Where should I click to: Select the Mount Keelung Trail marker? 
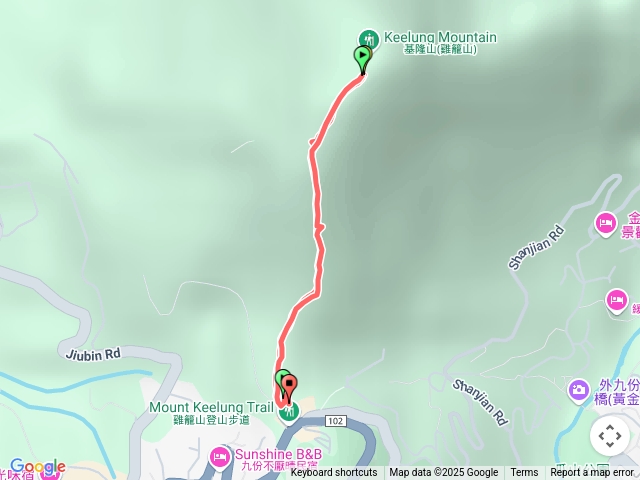pos(290,411)
